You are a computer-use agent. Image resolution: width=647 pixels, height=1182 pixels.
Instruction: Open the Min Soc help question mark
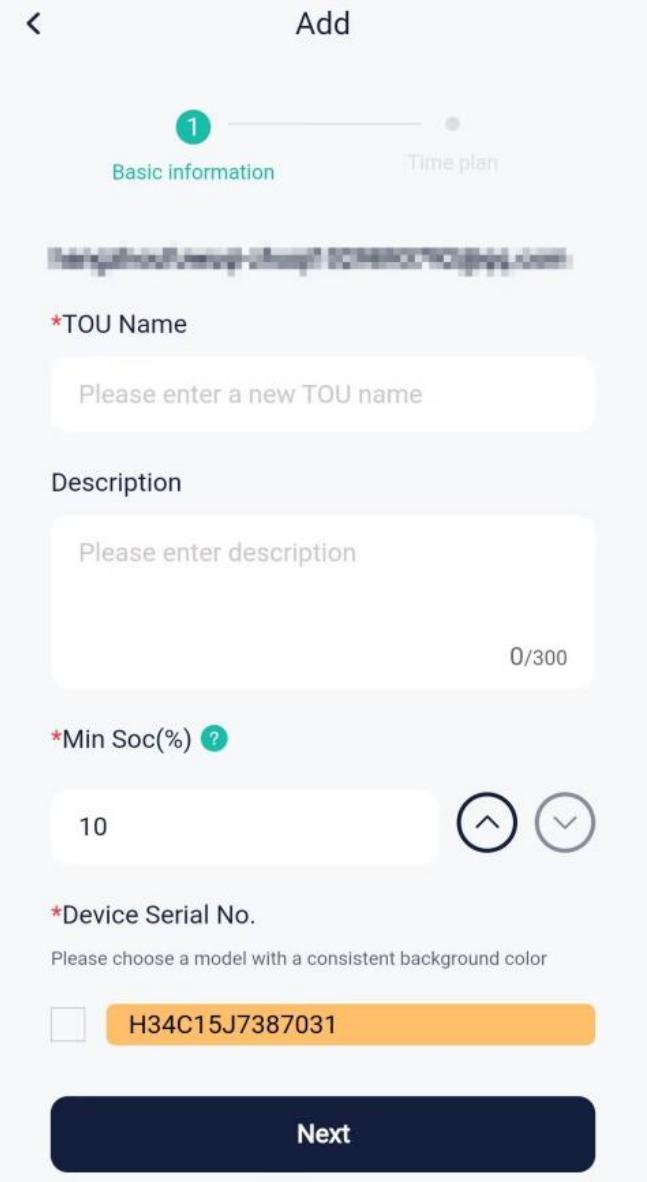215,739
